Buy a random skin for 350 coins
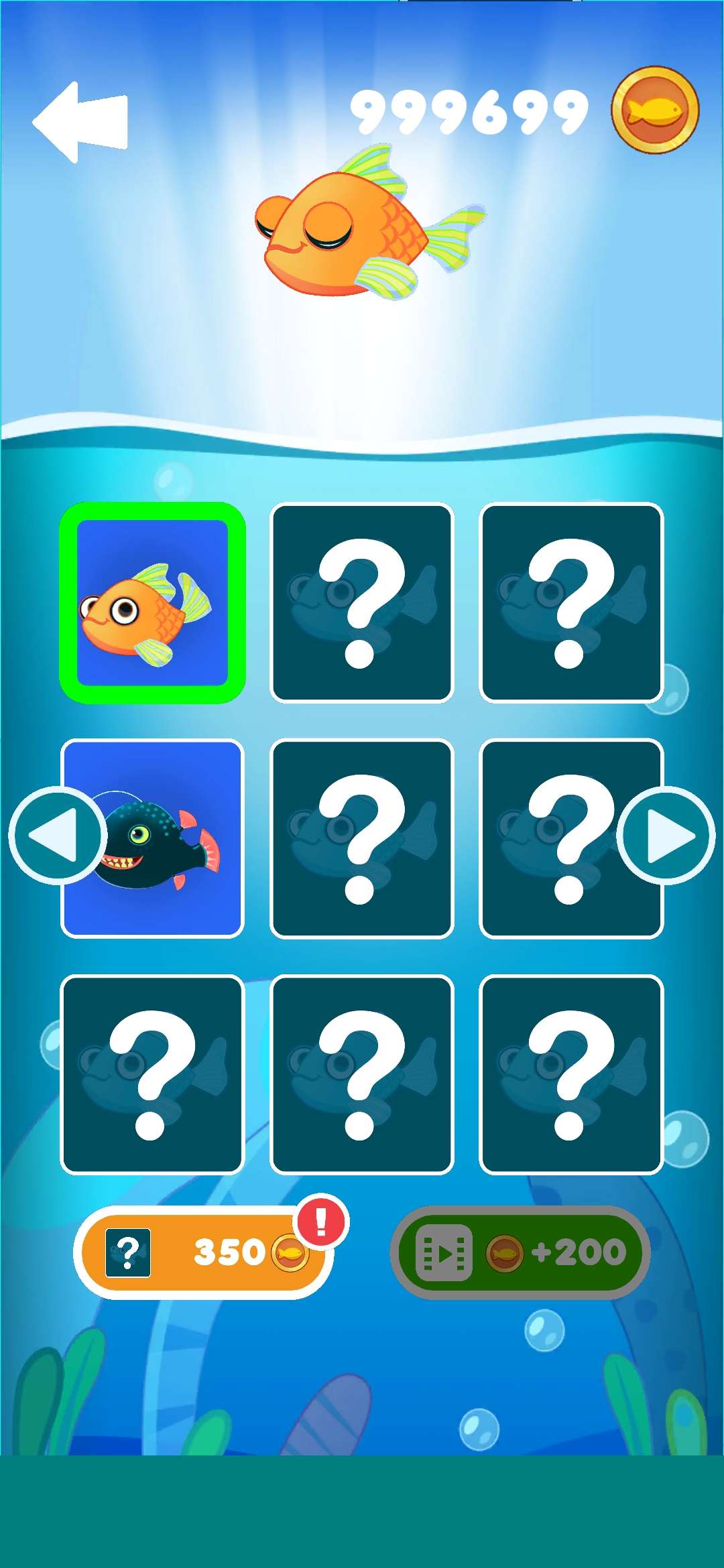This screenshot has width=724, height=1568. coord(204,1252)
